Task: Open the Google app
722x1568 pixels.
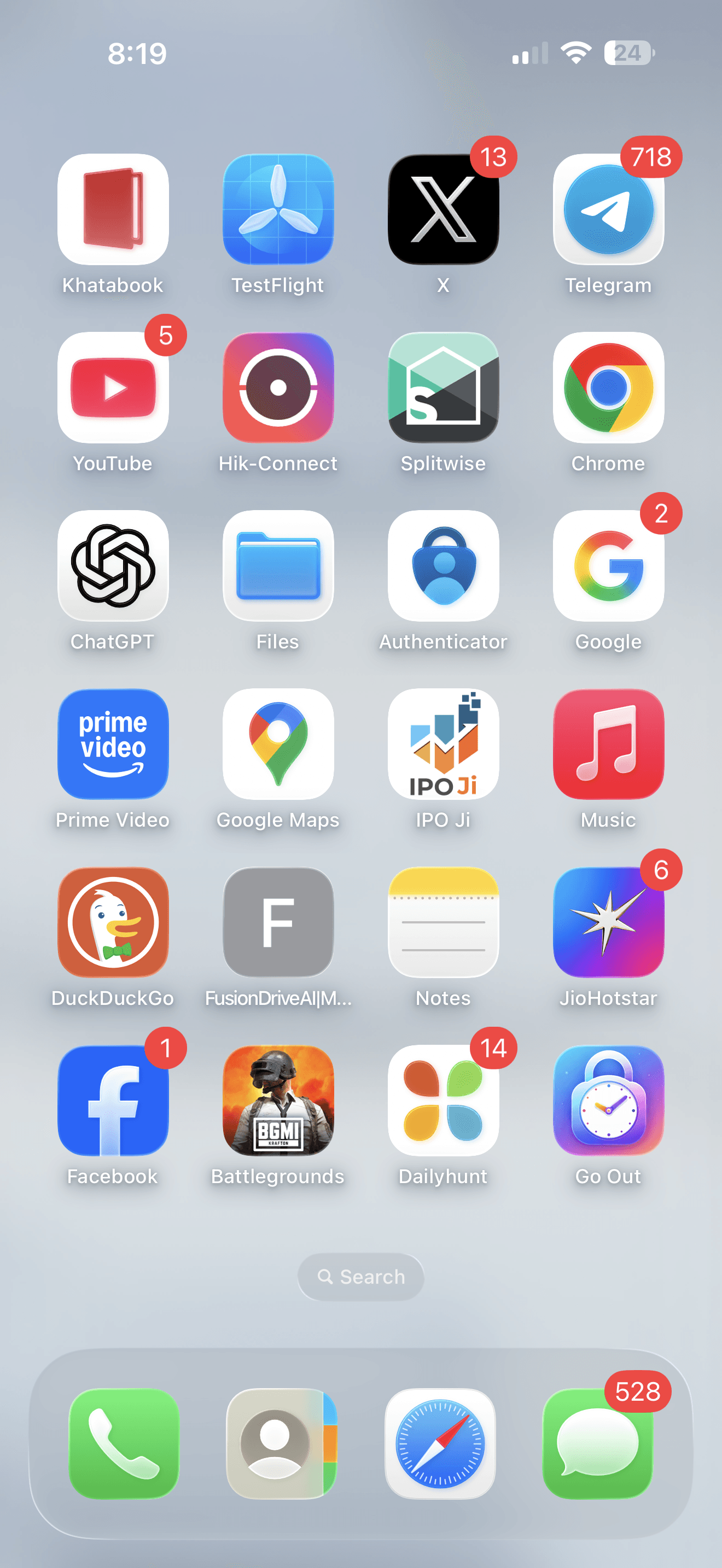Action: click(x=608, y=566)
